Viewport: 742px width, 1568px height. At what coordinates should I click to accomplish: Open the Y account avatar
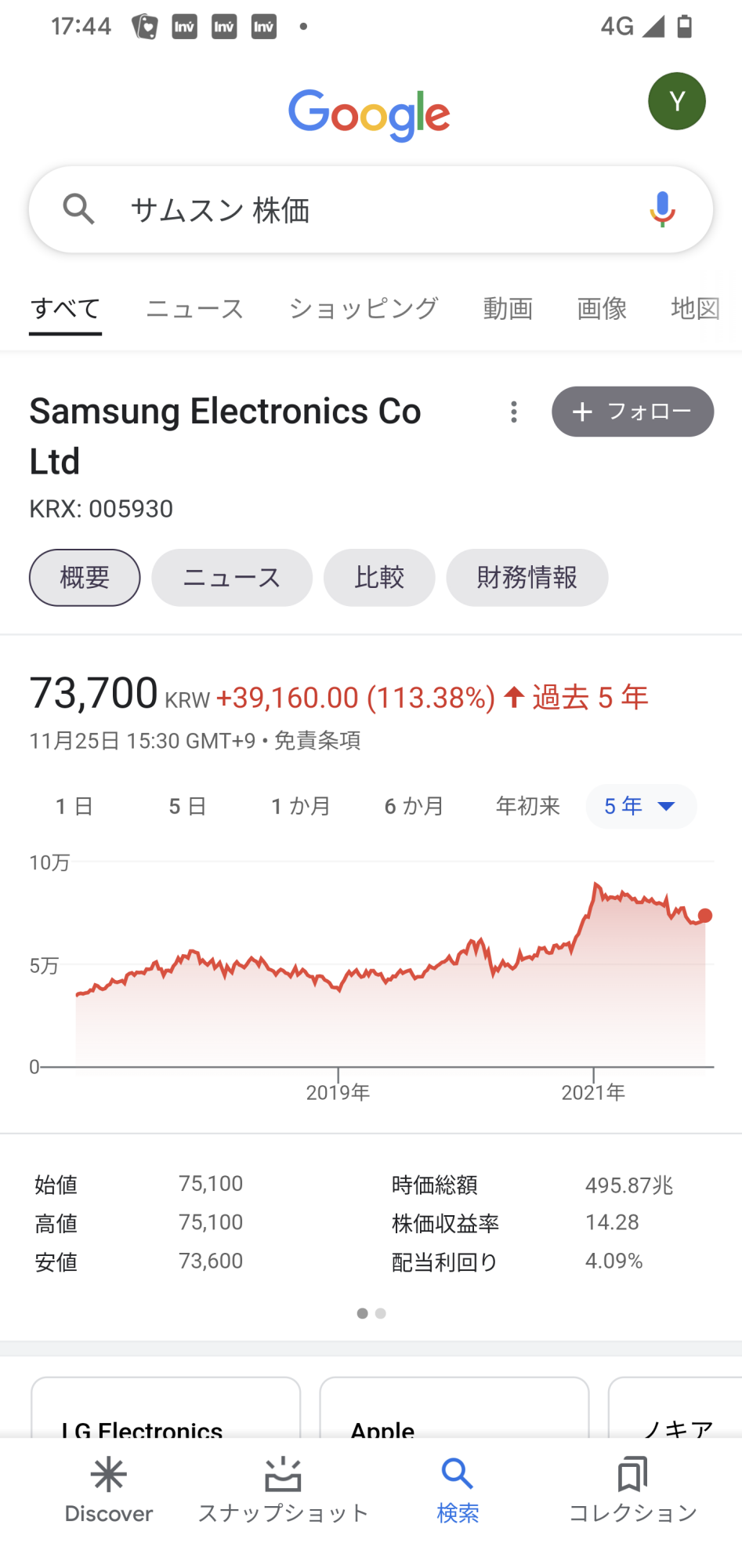coord(676,101)
